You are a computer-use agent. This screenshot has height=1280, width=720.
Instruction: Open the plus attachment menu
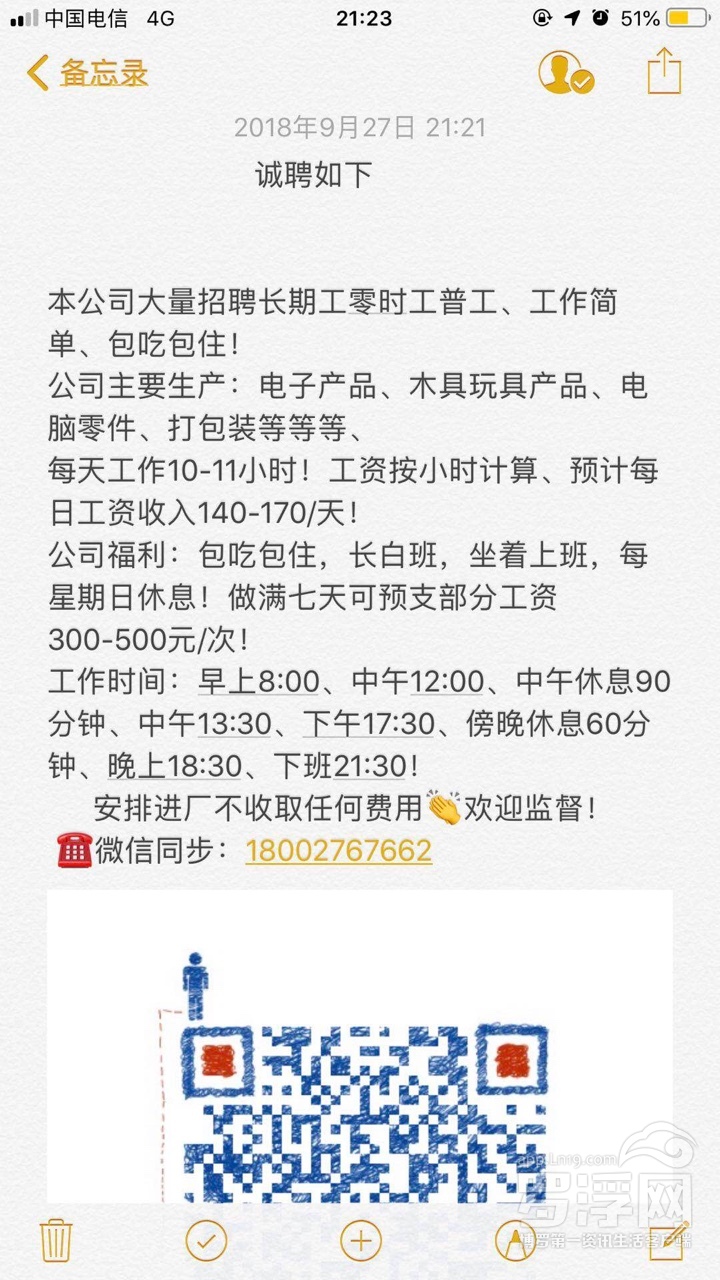pyautogui.click(x=361, y=1240)
